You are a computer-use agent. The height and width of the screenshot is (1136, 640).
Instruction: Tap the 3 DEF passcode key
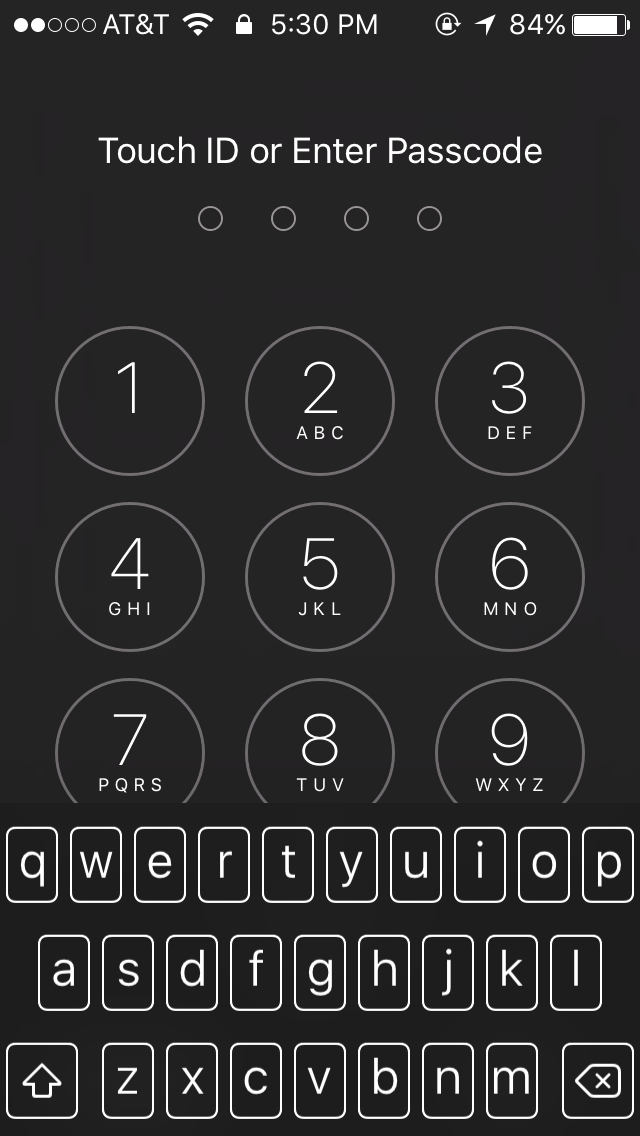tap(510, 401)
